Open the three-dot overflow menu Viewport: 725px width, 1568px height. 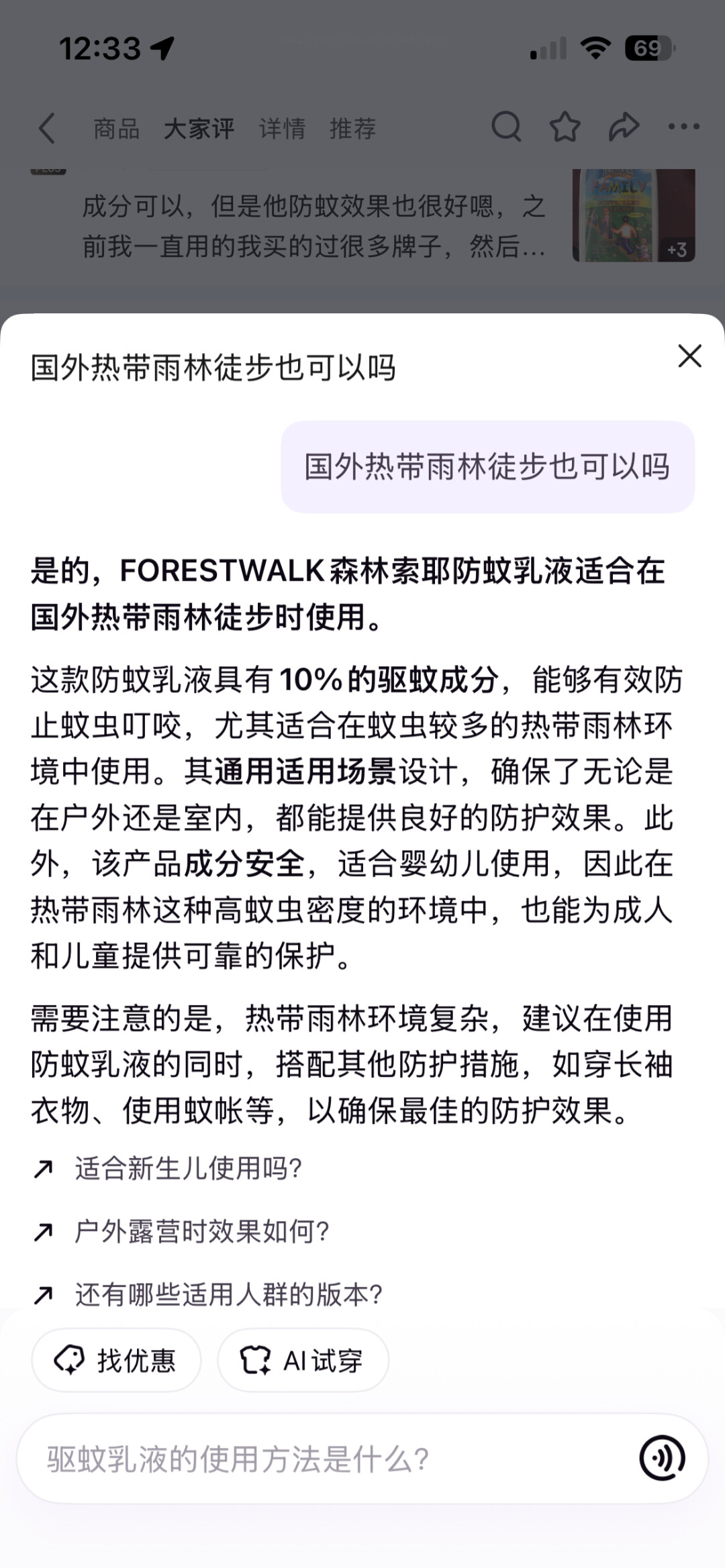683,127
